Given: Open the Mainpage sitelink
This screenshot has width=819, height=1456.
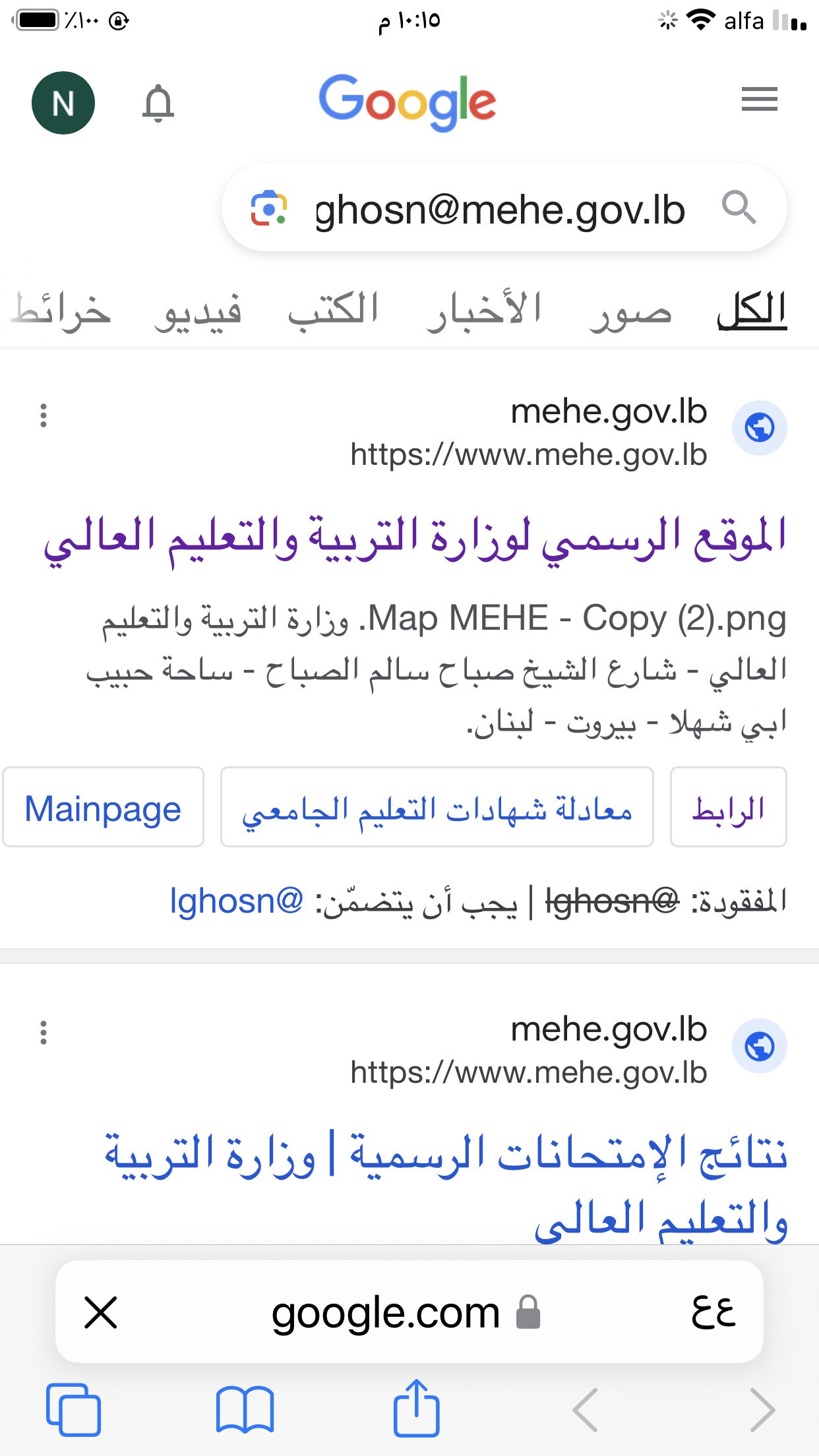Looking at the screenshot, I should pos(103,807).
